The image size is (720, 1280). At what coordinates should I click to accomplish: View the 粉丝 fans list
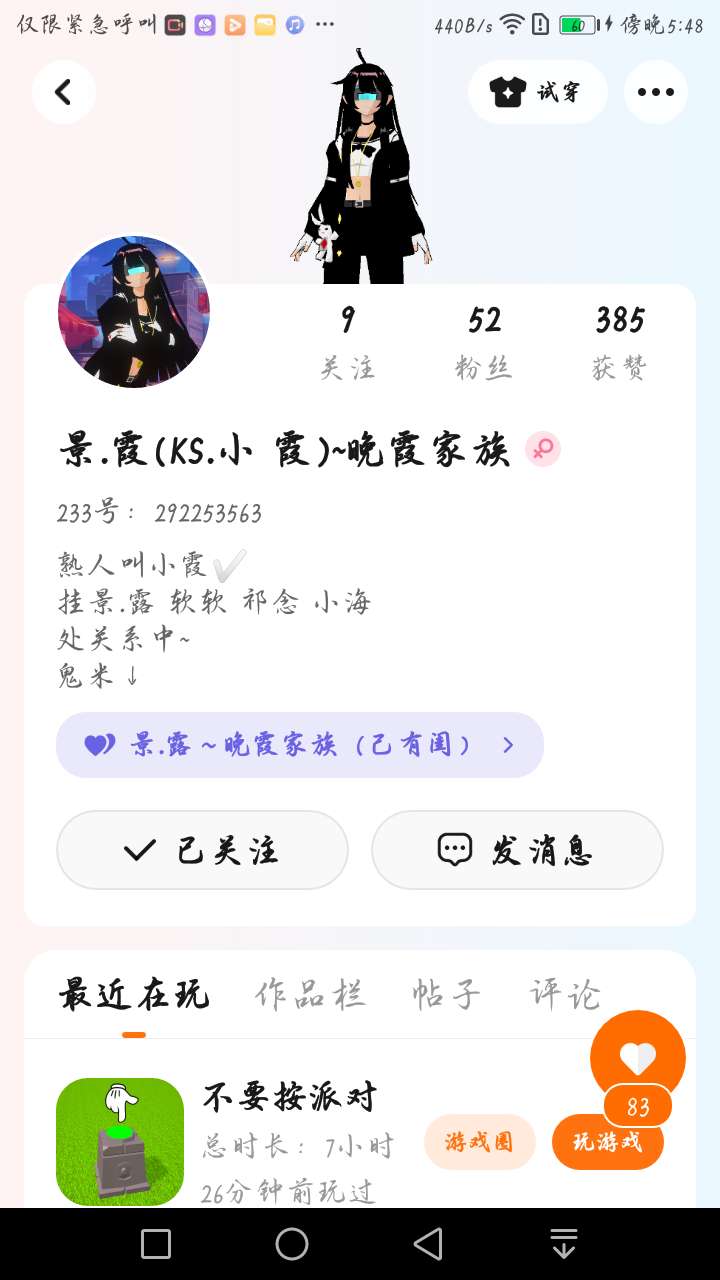tap(484, 342)
